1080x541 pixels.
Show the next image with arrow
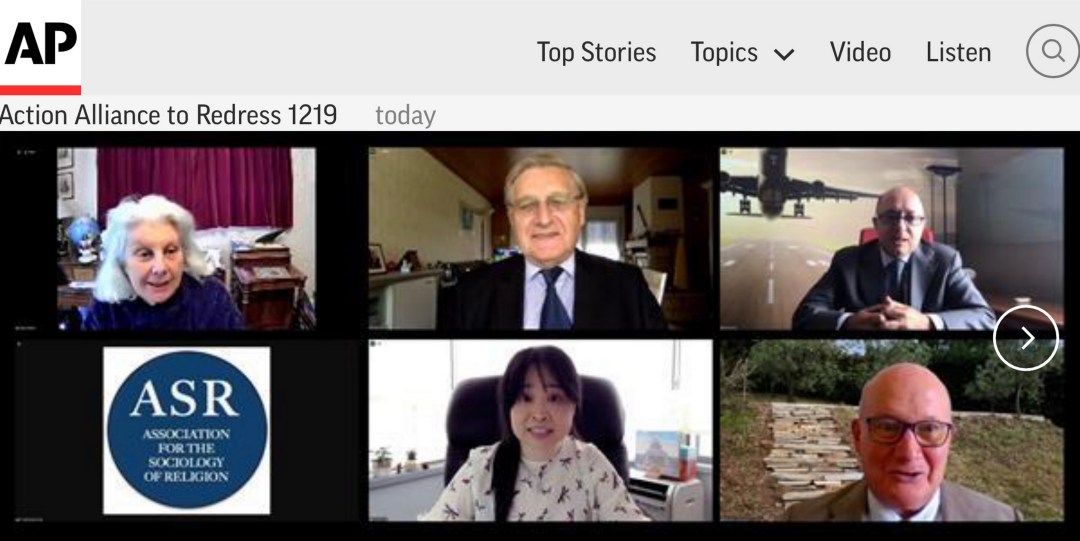(x=1025, y=338)
